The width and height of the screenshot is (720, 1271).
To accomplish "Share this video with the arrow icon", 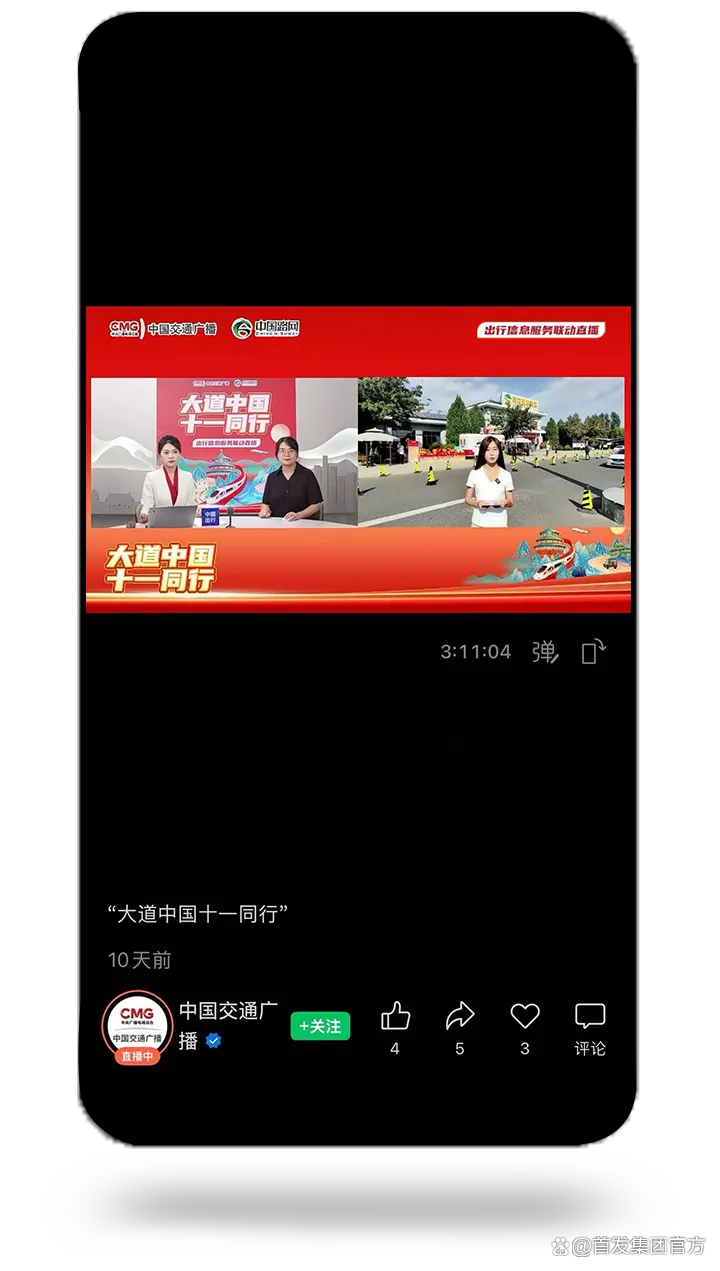I will coord(460,1017).
